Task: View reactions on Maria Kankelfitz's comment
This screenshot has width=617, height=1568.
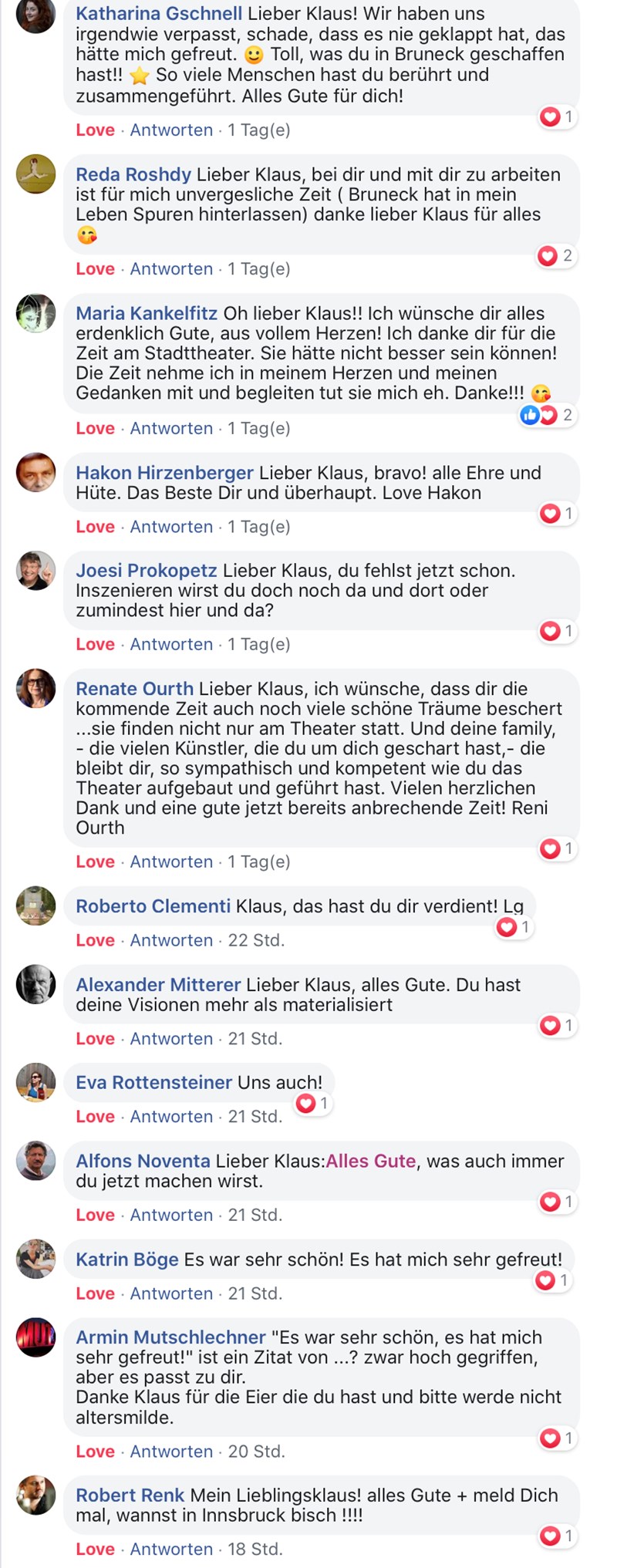Action: coord(547,415)
